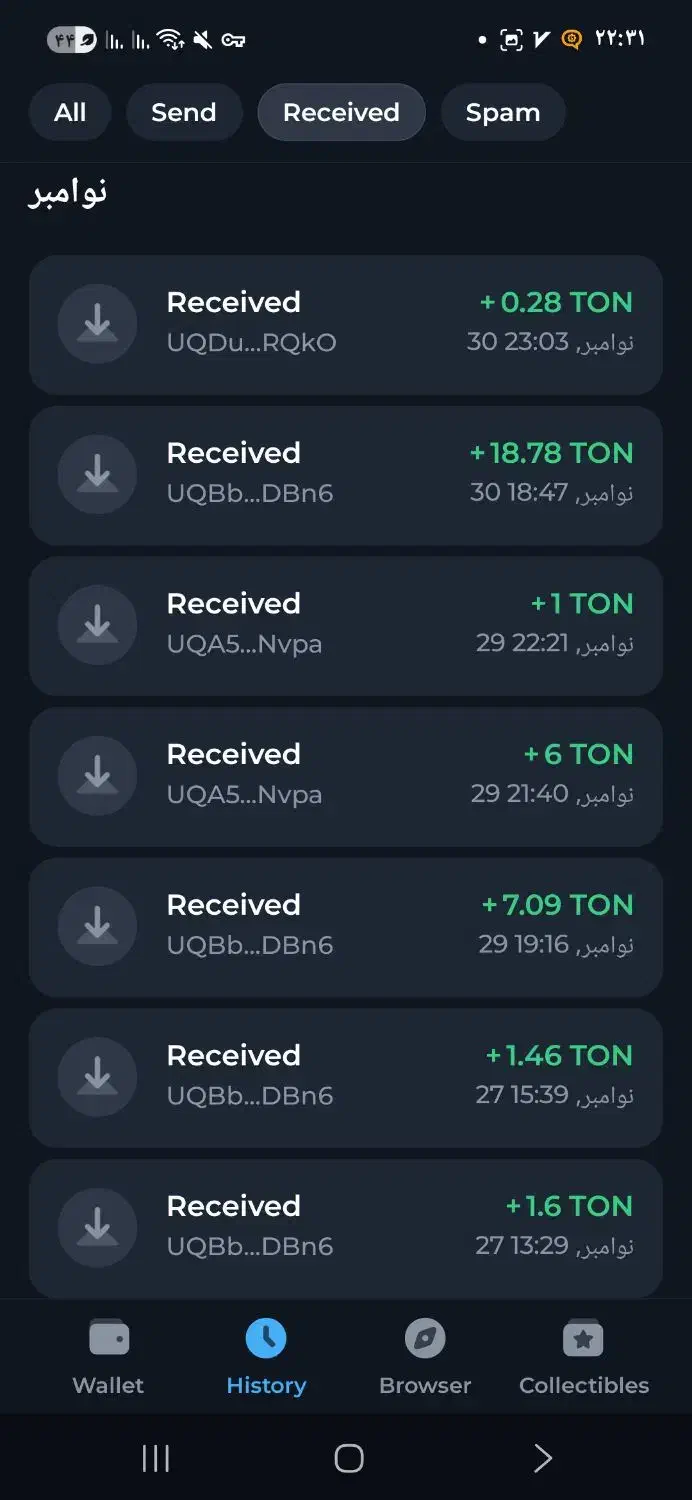The image size is (692, 1500).
Task: Filter history by Send
Action: 184,112
